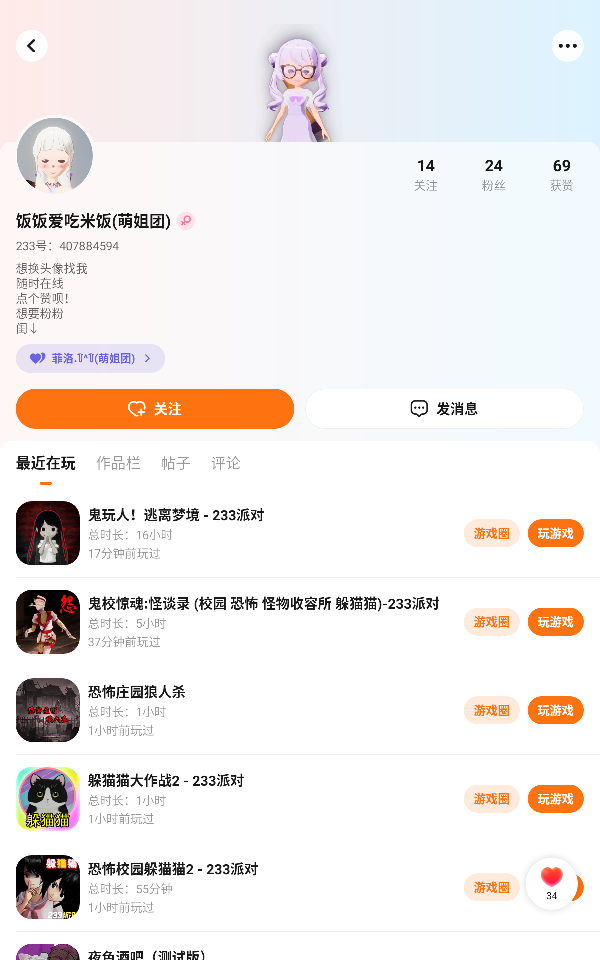
Task: Play 鬼校惊魂:怪谈录 via 玩游戏
Action: click(x=555, y=622)
